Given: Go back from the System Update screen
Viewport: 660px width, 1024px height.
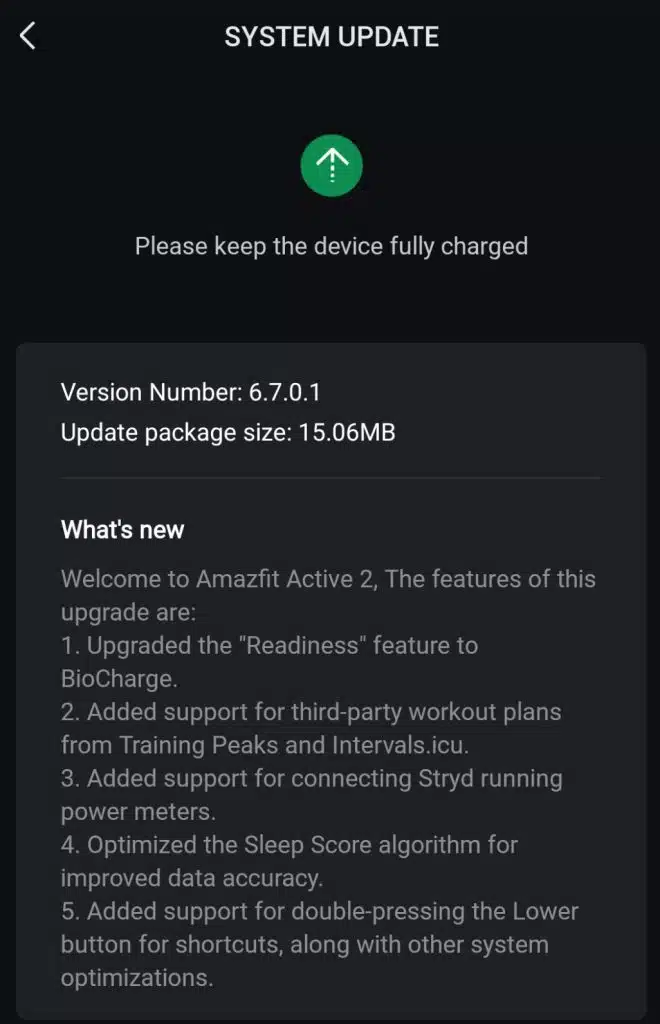Looking at the screenshot, I should tap(28, 37).
